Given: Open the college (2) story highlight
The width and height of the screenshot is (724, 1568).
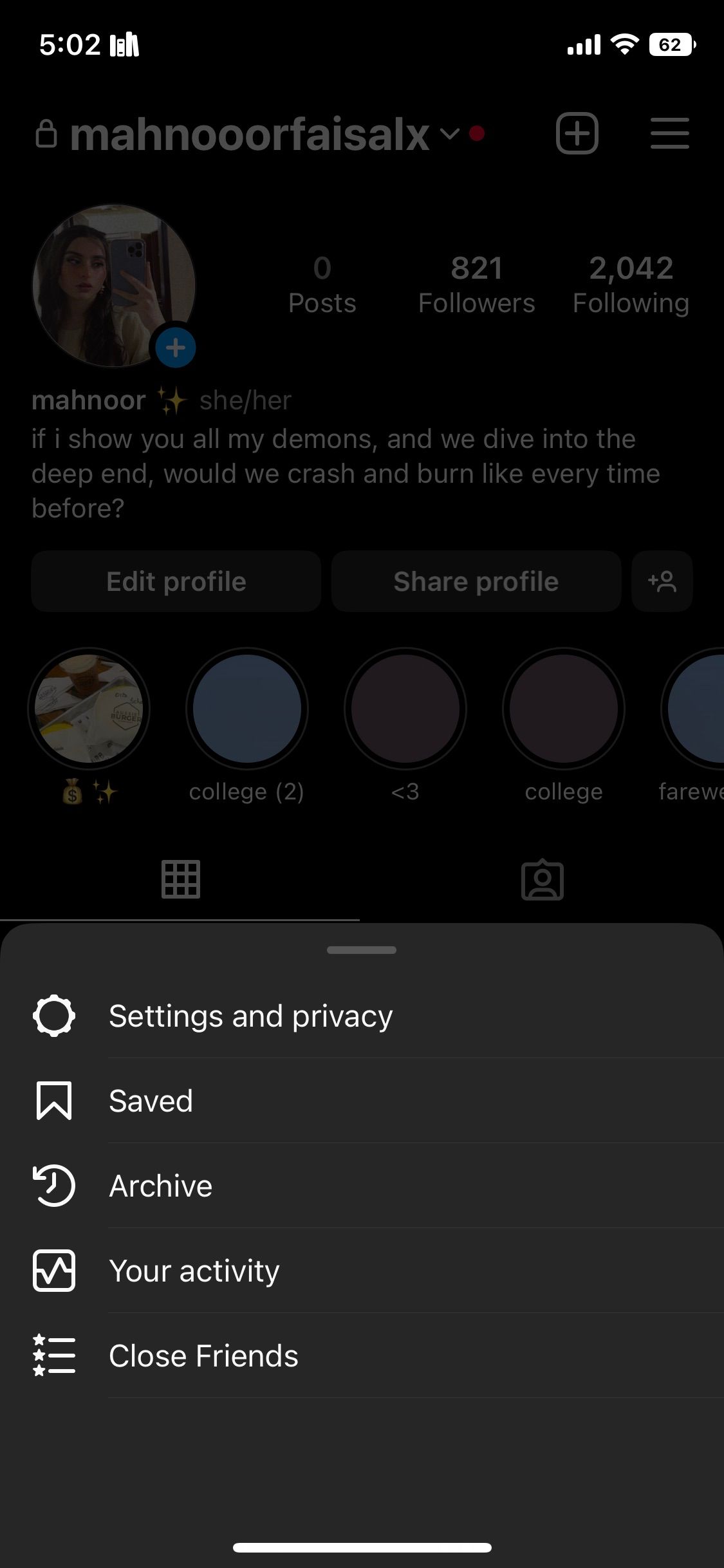Looking at the screenshot, I should click(x=247, y=708).
